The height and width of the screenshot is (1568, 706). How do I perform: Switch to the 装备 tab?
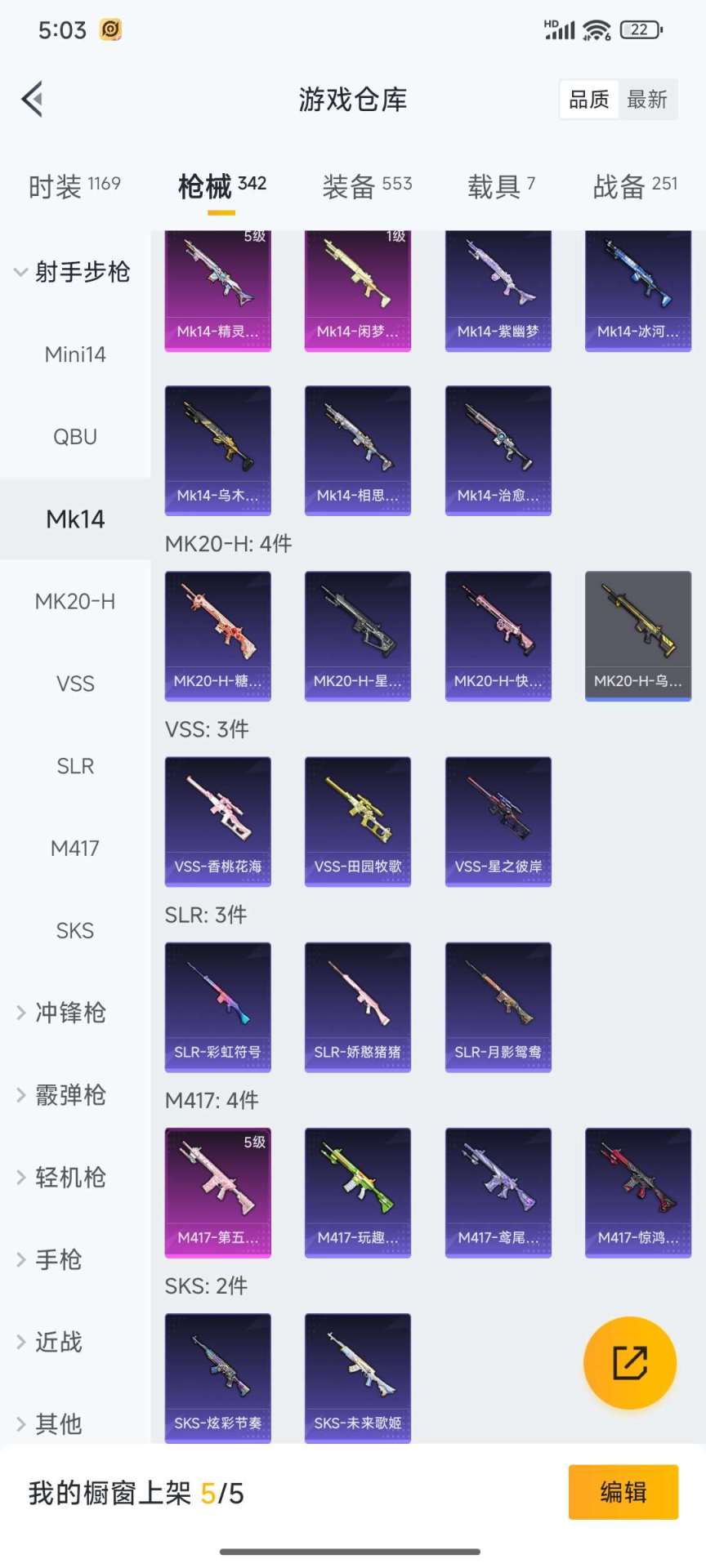[367, 186]
